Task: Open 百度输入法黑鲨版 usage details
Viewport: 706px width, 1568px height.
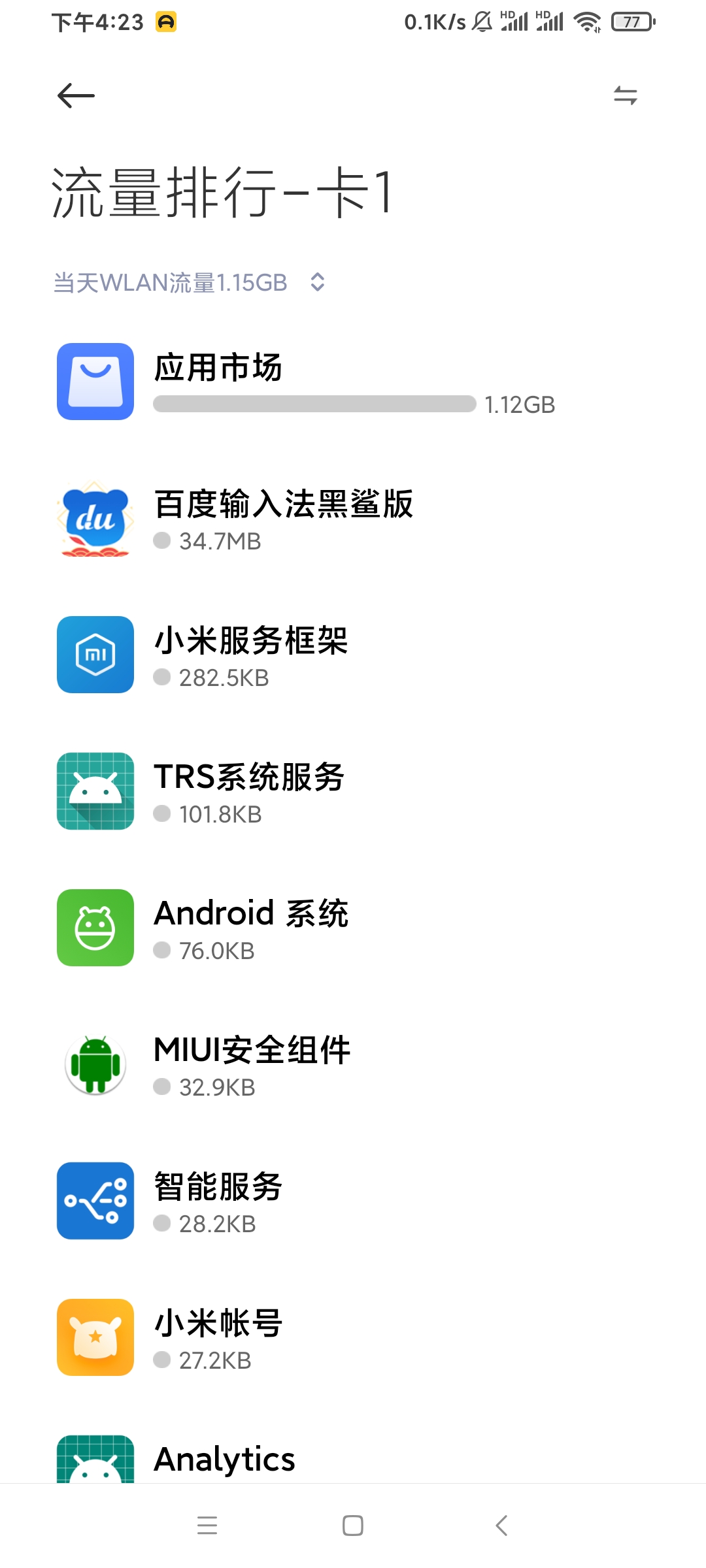Action: [x=353, y=518]
